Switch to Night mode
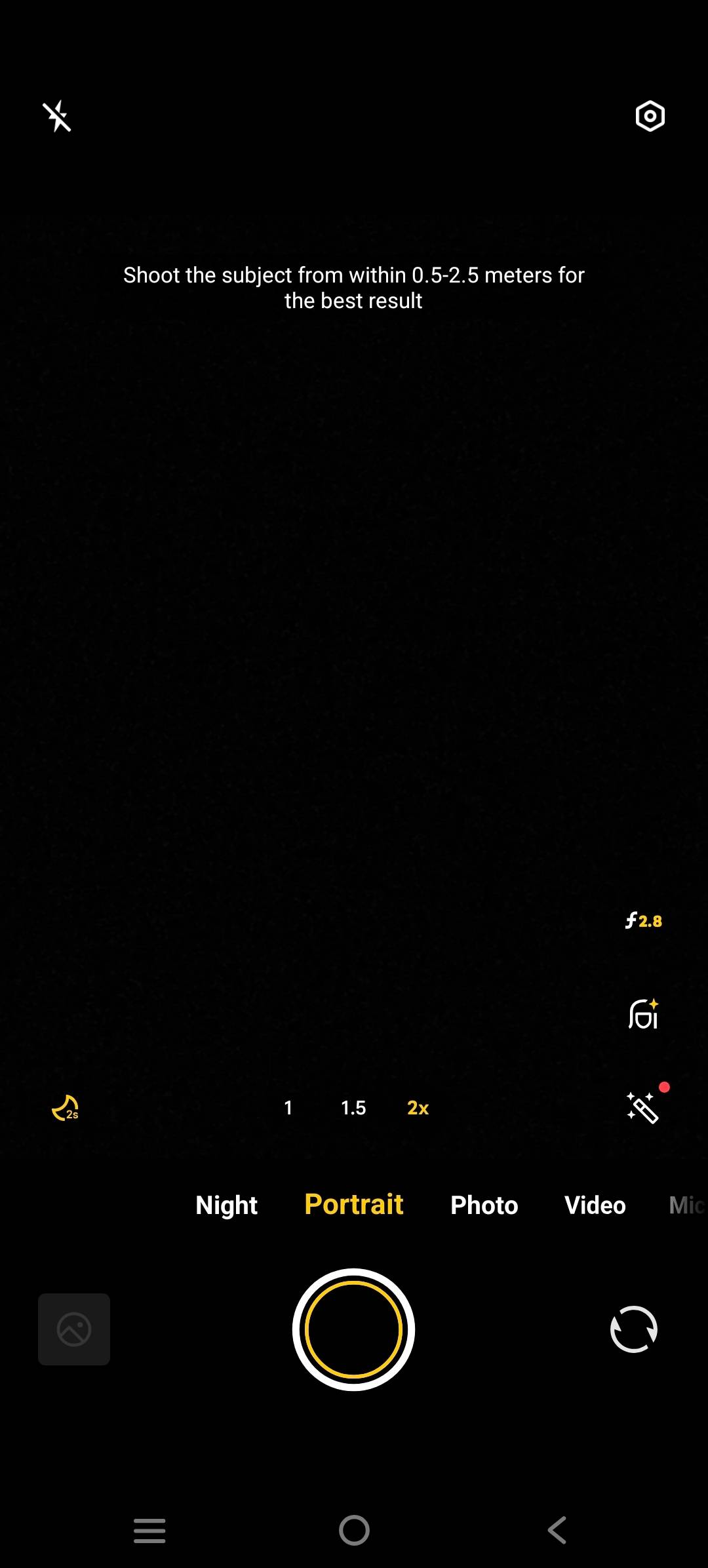 226,1205
